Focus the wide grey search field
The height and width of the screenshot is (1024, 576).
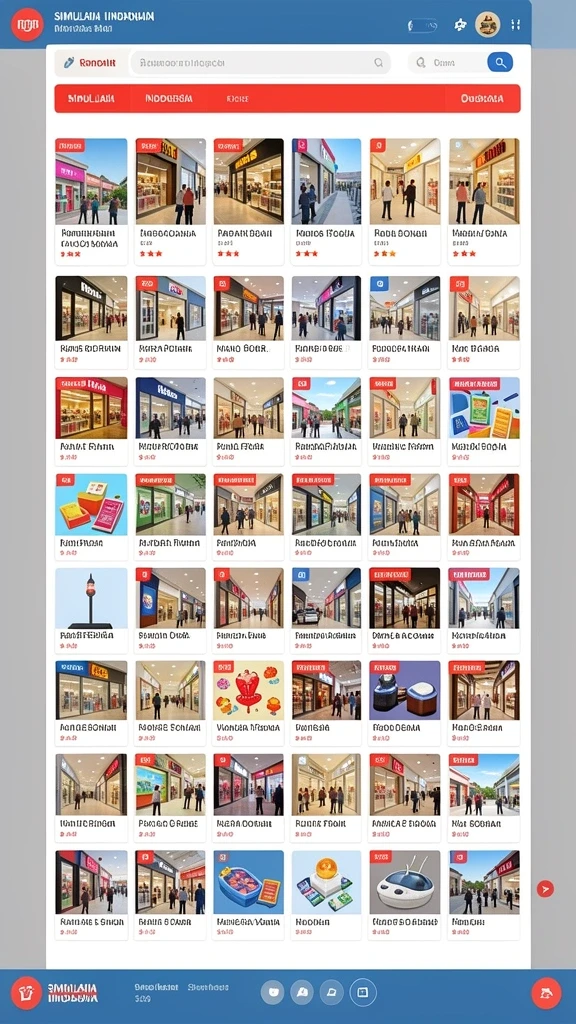pyautogui.click(x=261, y=63)
